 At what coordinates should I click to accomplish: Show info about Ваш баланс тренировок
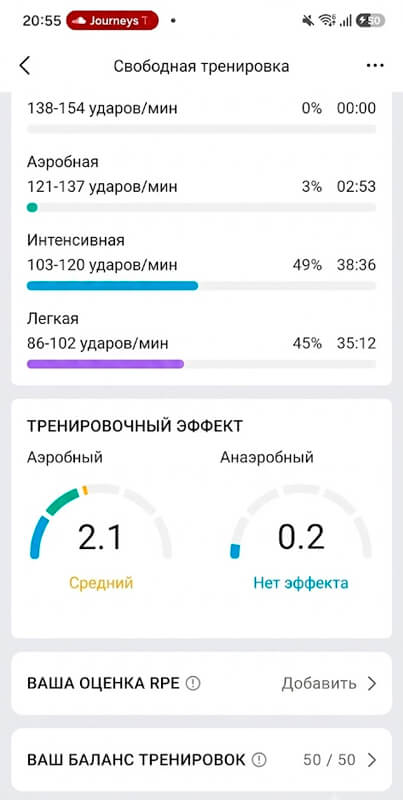click(x=259, y=760)
